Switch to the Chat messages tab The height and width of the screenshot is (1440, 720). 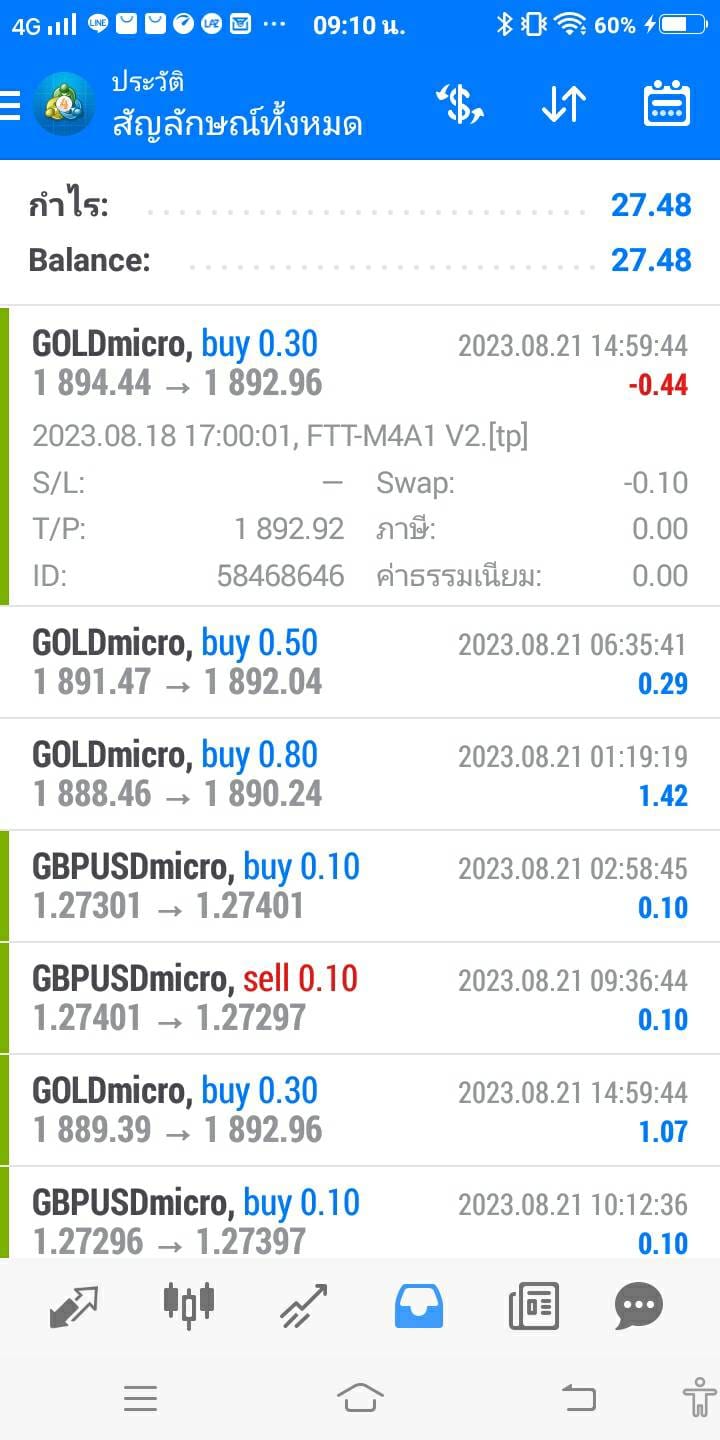(639, 1306)
